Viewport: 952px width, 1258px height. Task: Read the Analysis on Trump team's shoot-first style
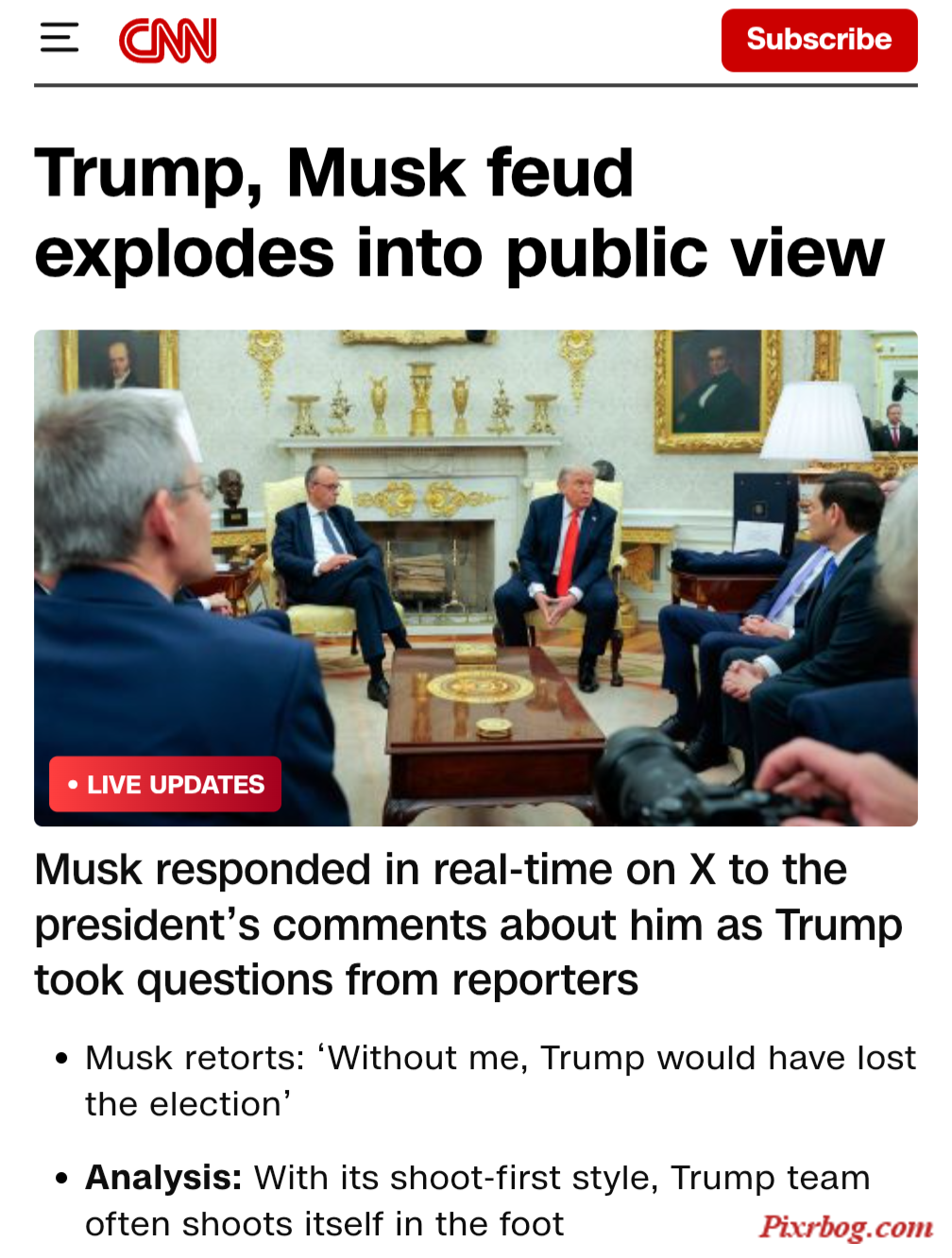[477, 1199]
